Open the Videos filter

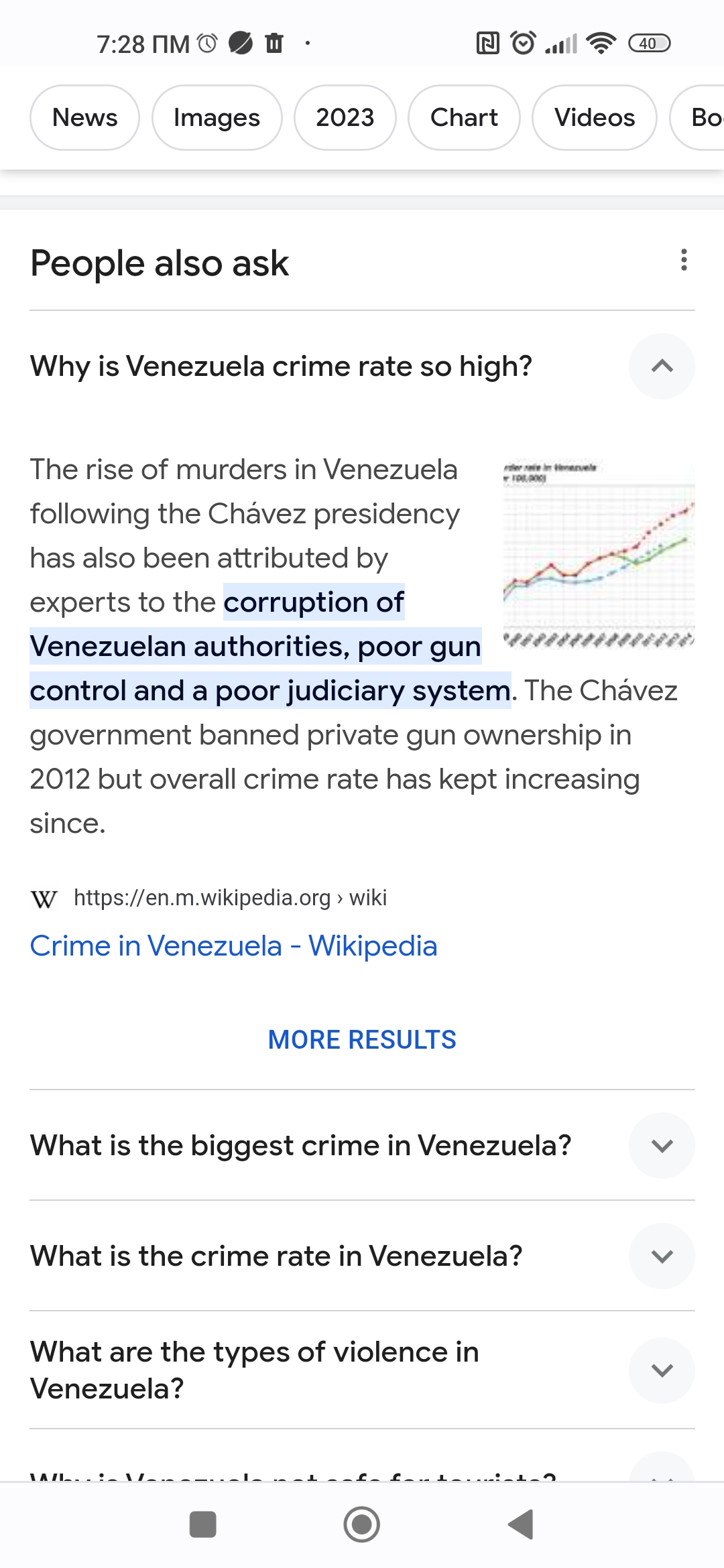click(x=595, y=117)
